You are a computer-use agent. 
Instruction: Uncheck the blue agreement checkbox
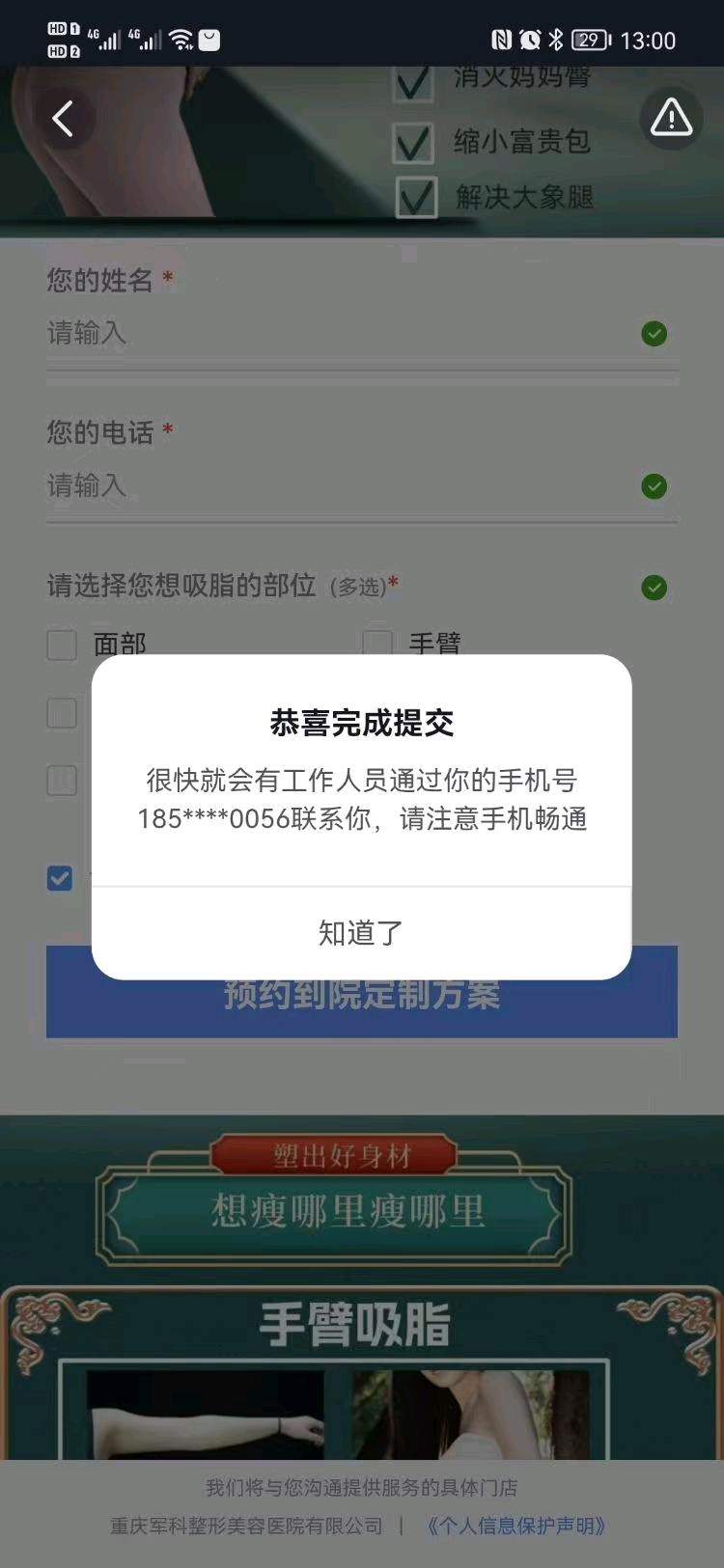click(61, 878)
